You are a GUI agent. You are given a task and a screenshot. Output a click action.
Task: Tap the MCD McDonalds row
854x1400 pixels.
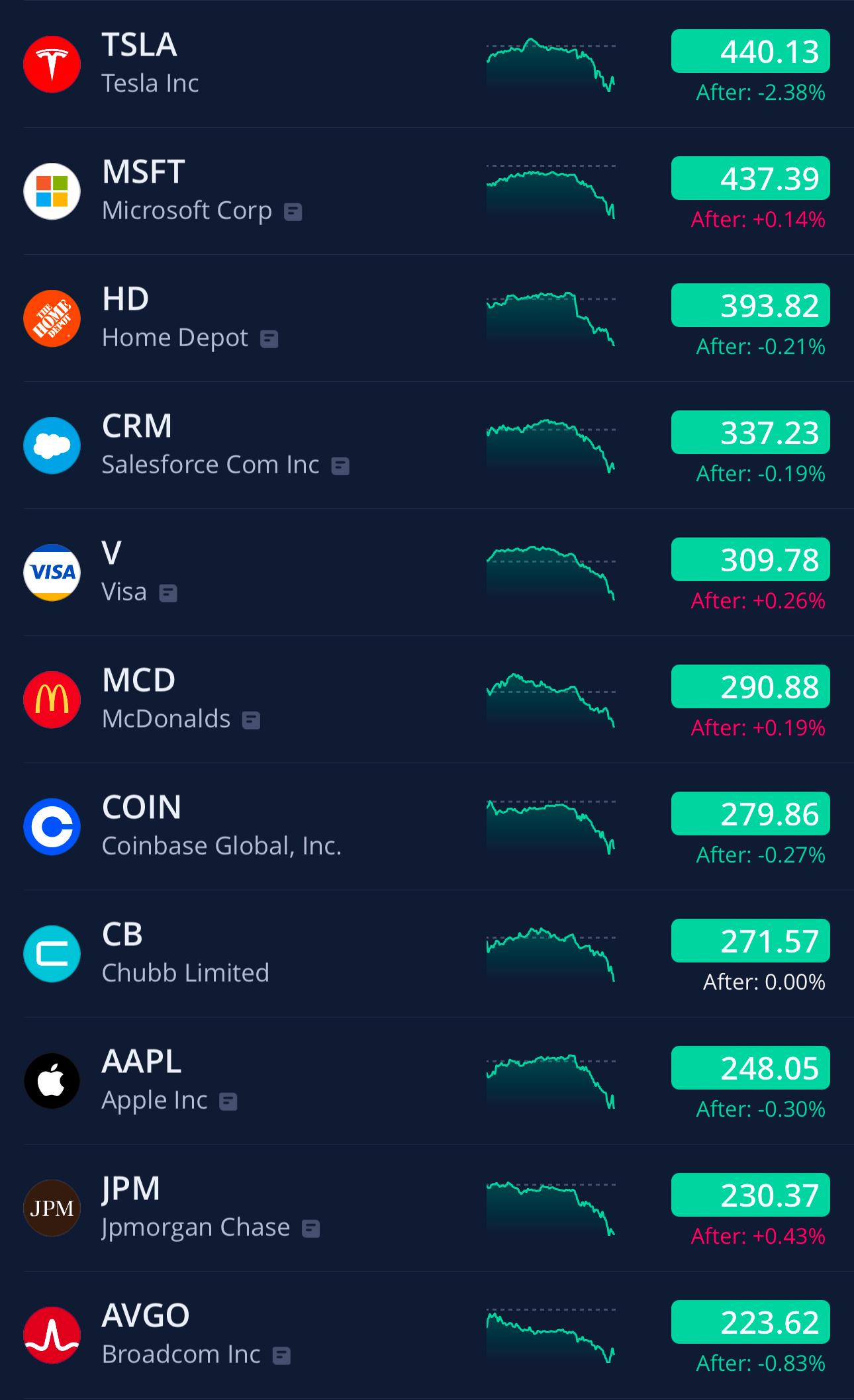tap(427, 700)
